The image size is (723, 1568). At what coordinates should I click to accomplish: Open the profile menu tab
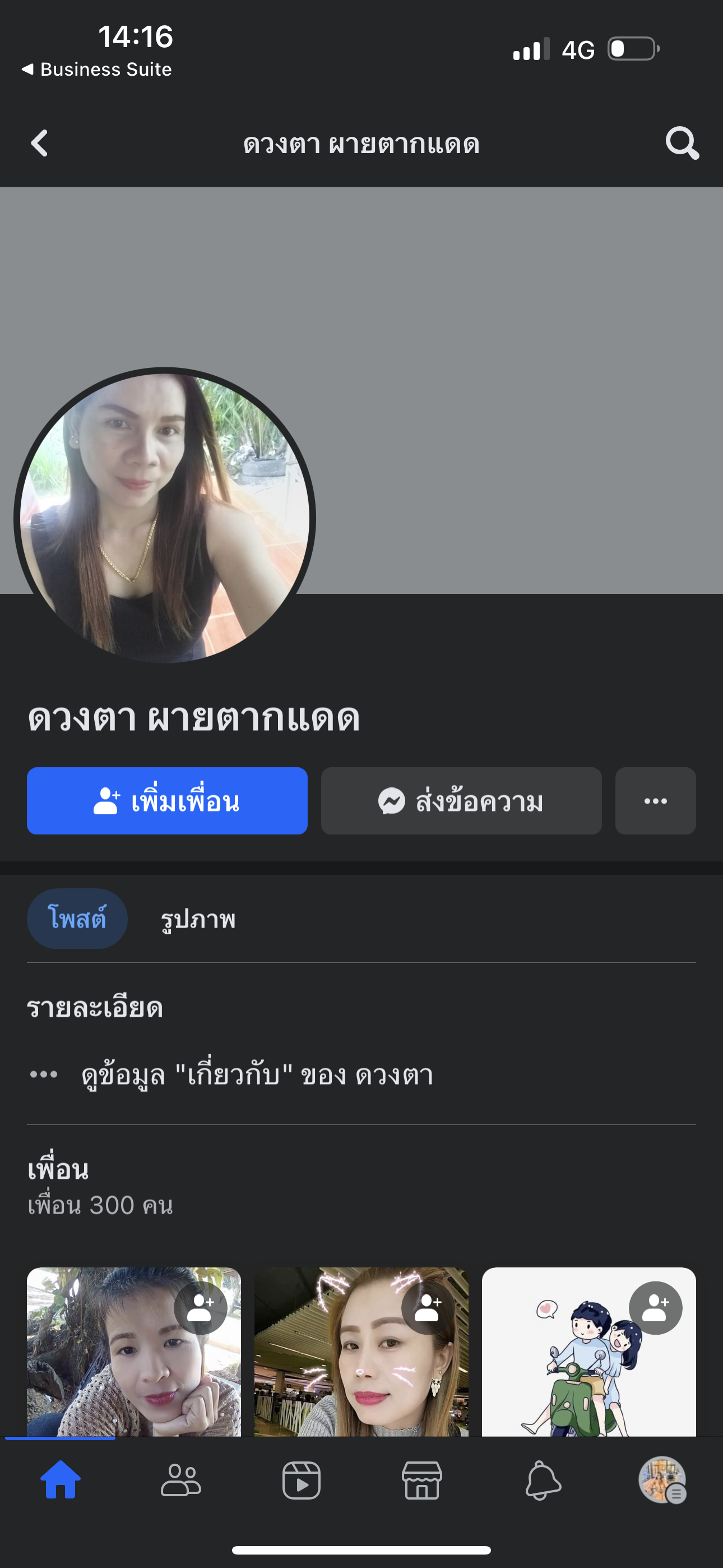(x=662, y=1481)
